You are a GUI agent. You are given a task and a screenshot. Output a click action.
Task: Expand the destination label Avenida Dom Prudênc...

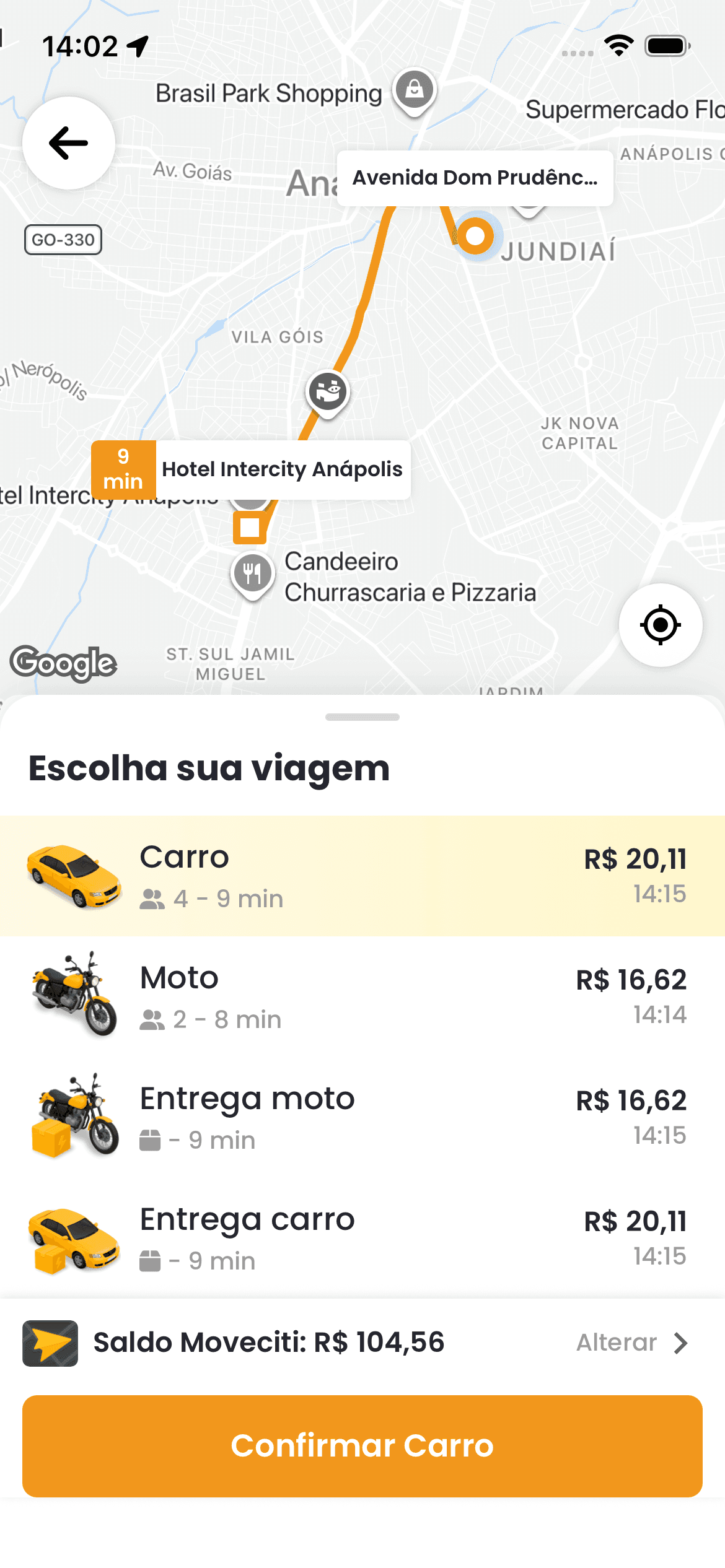(x=474, y=178)
